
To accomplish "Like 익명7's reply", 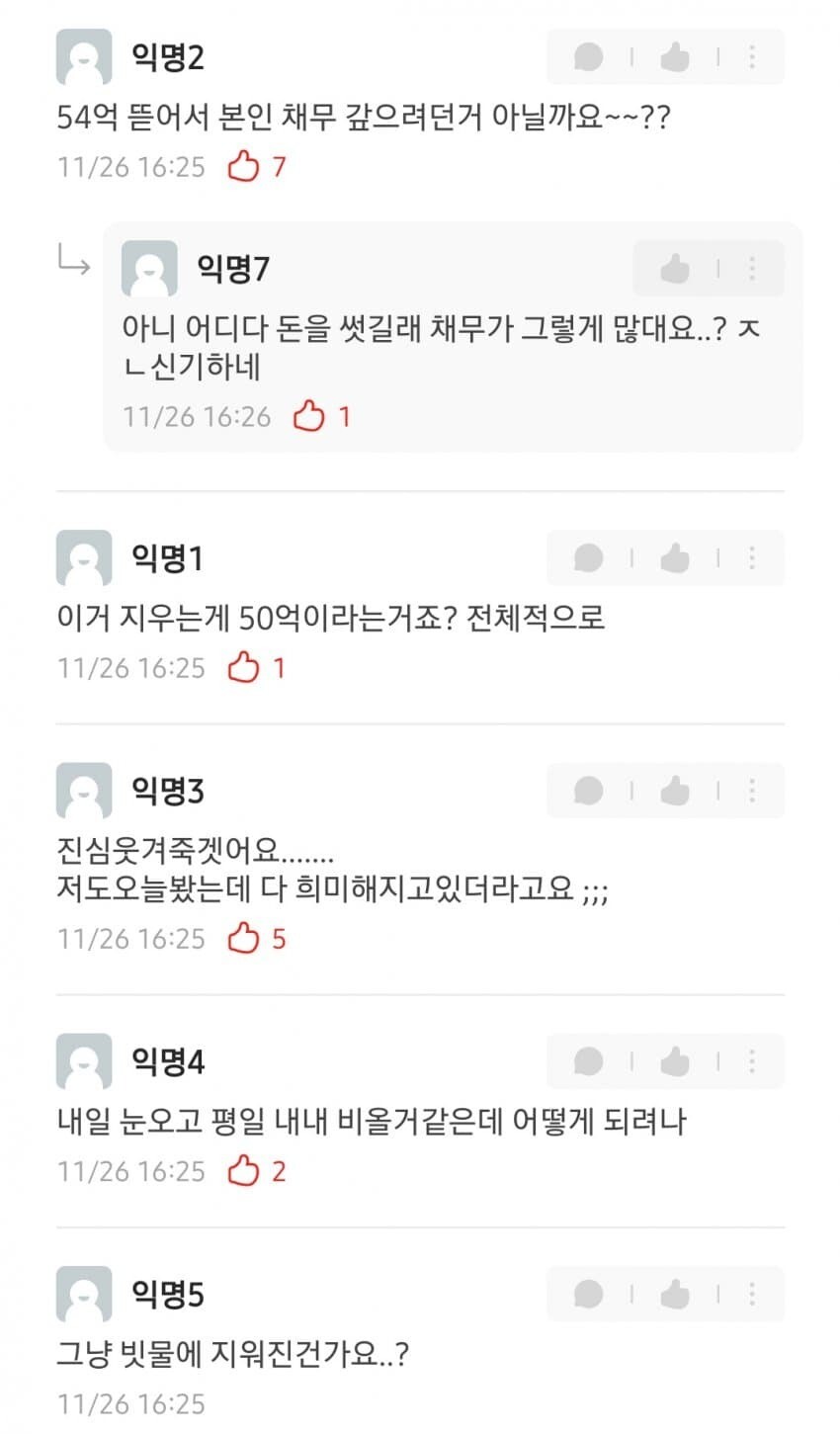I will tap(675, 268).
